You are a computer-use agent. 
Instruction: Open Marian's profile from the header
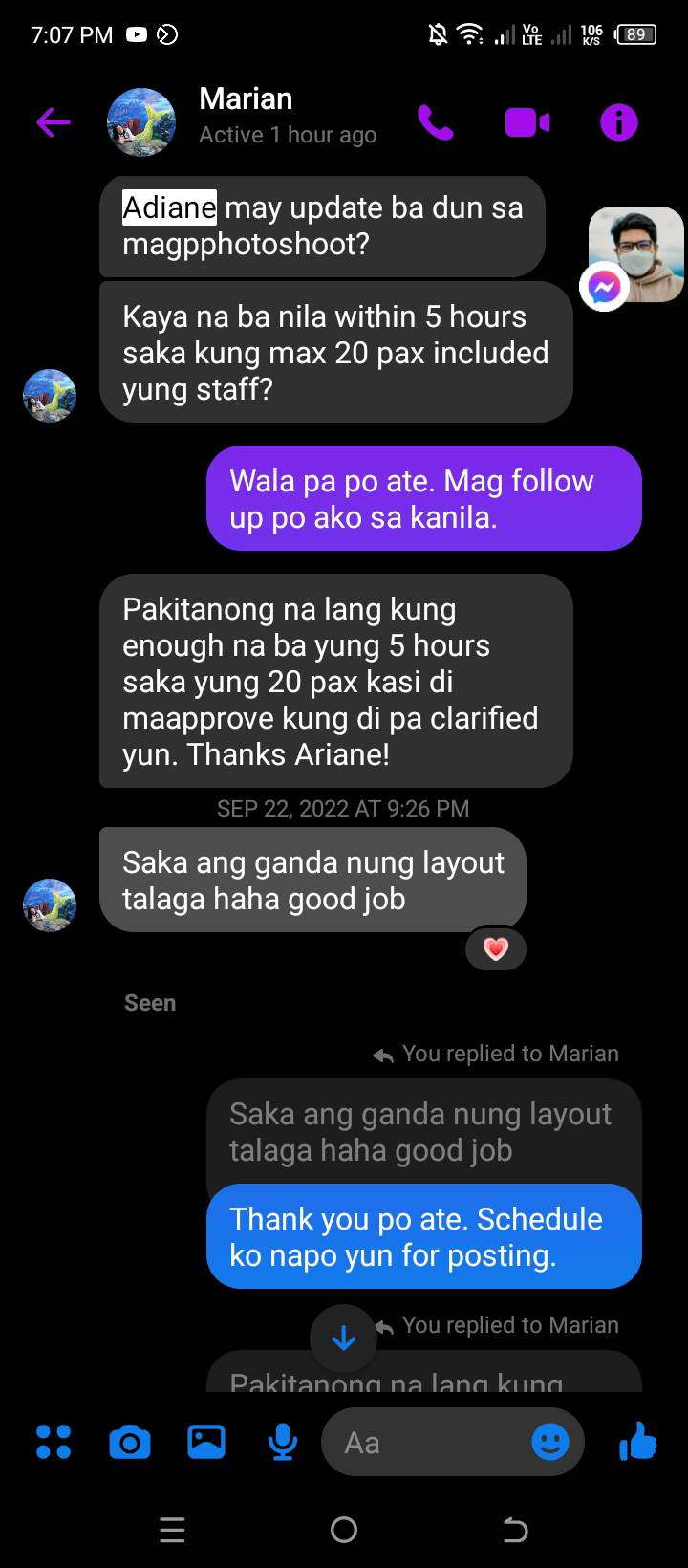coord(247,117)
